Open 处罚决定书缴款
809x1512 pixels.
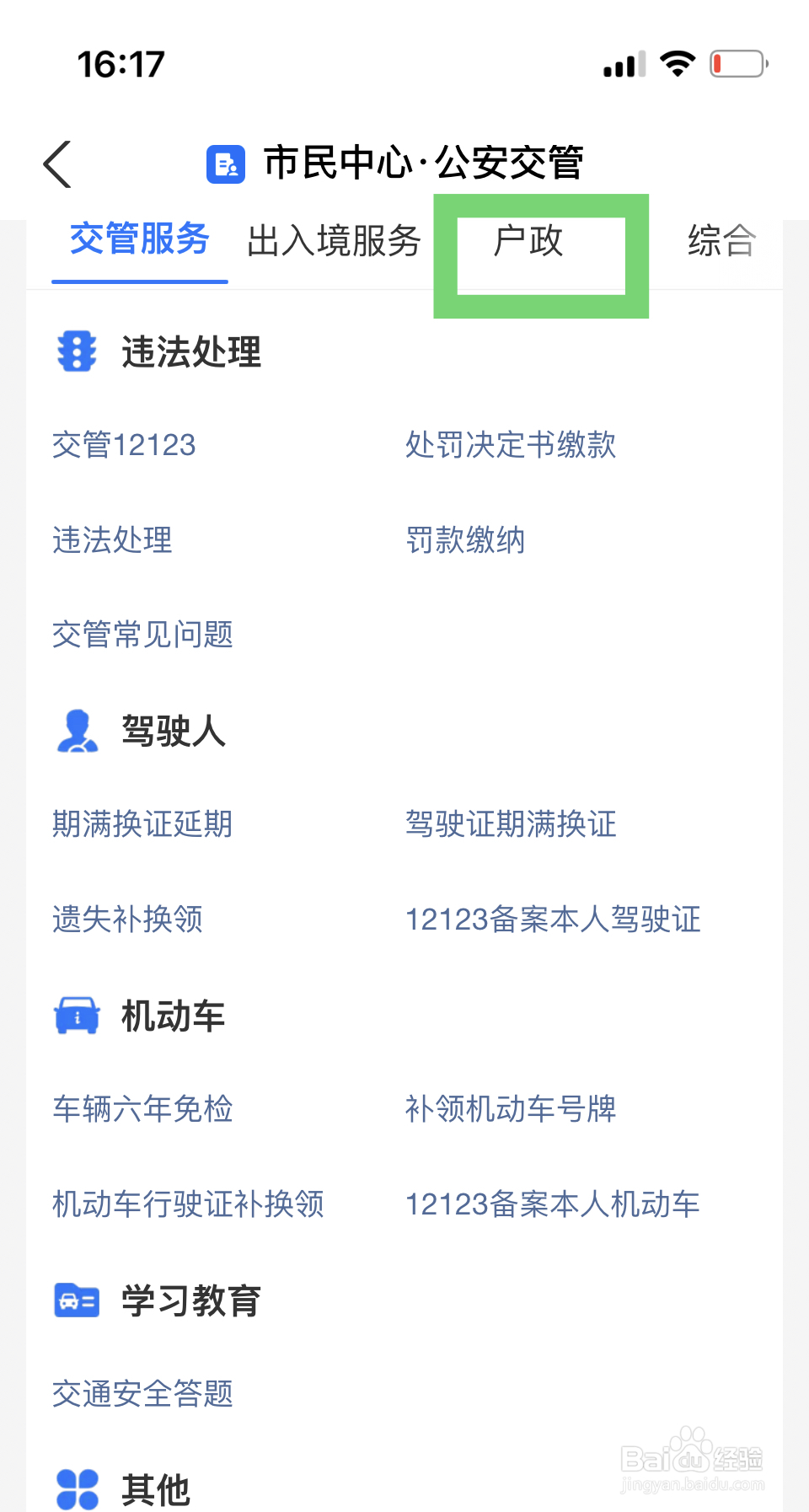(x=511, y=445)
